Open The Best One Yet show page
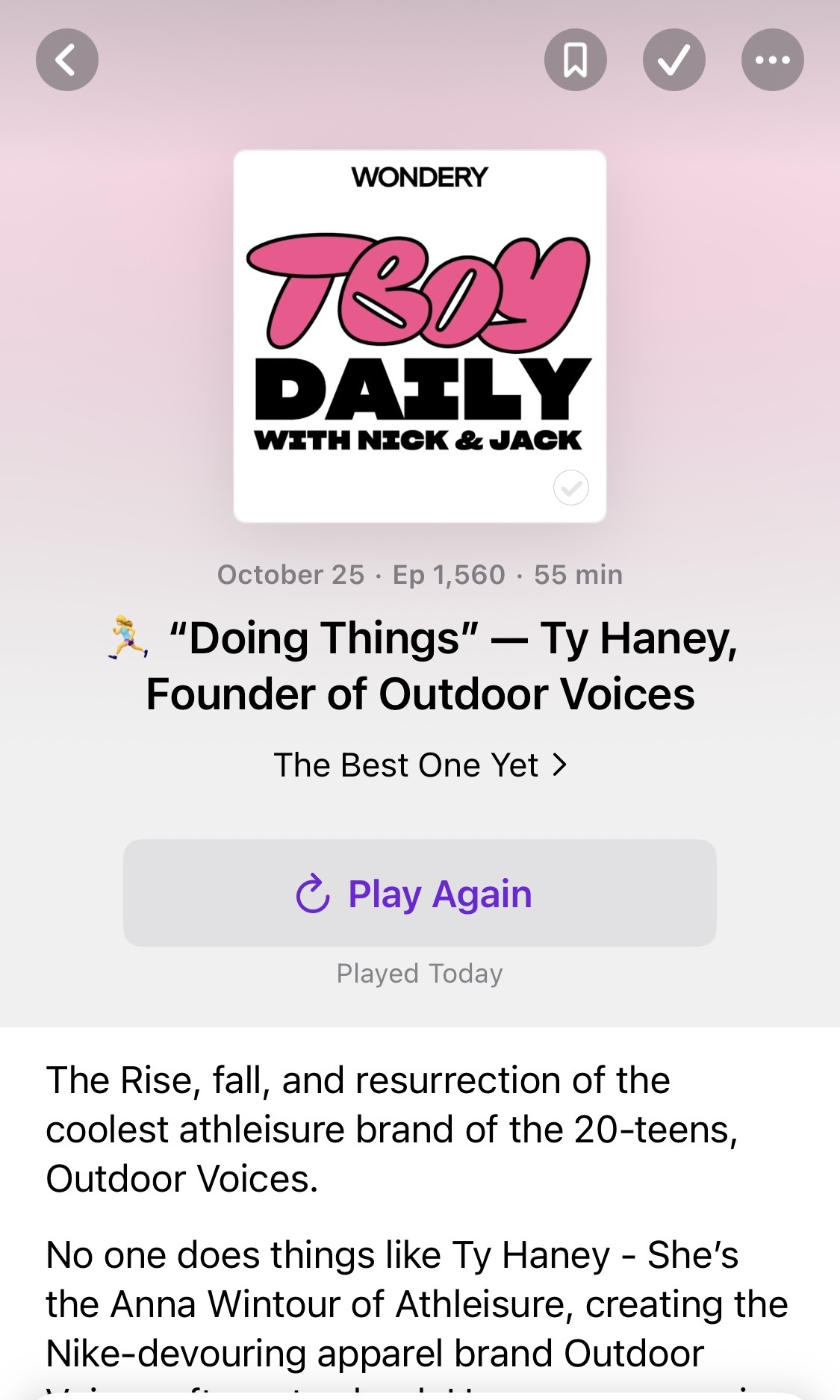The height and width of the screenshot is (1400, 840). (420, 765)
